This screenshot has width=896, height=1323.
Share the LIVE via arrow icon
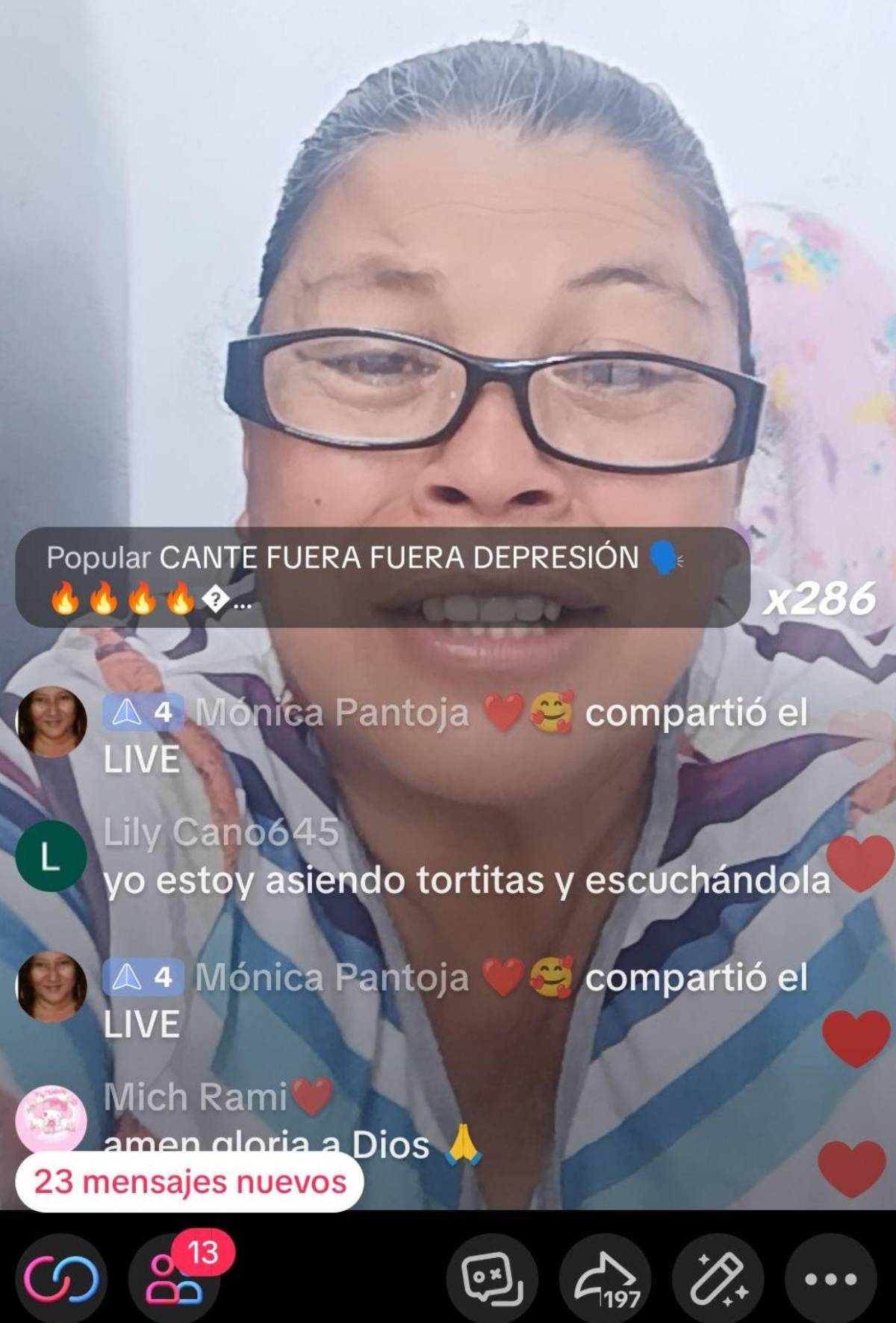[x=605, y=1279]
